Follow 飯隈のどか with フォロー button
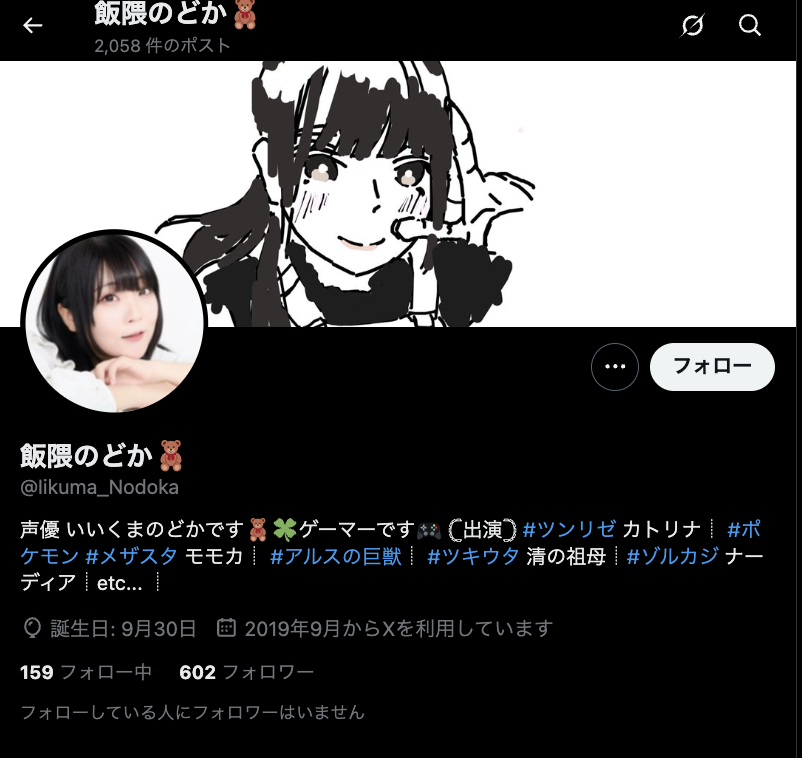This screenshot has height=758, width=802. pyautogui.click(x=712, y=367)
